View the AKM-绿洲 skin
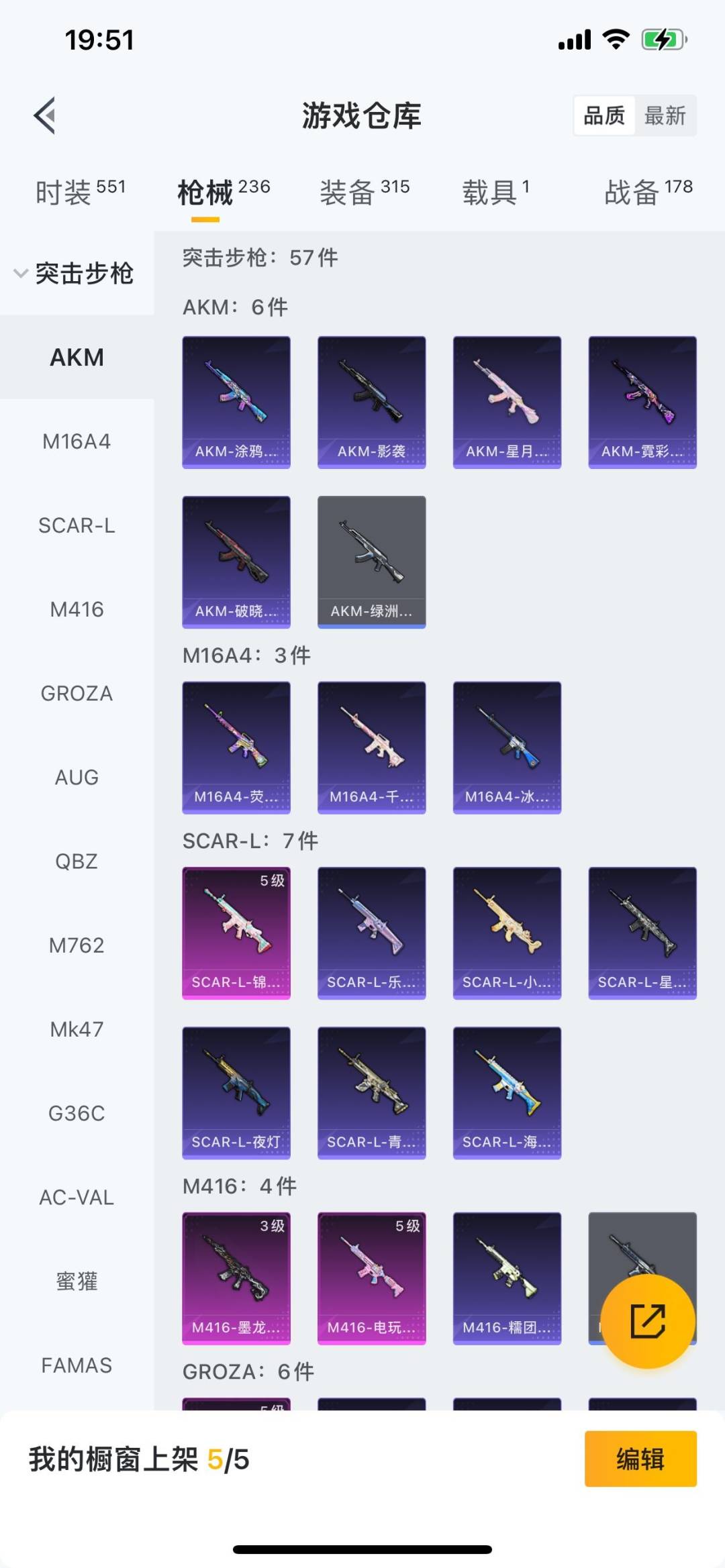Viewport: 725px width, 1568px height. (371, 562)
